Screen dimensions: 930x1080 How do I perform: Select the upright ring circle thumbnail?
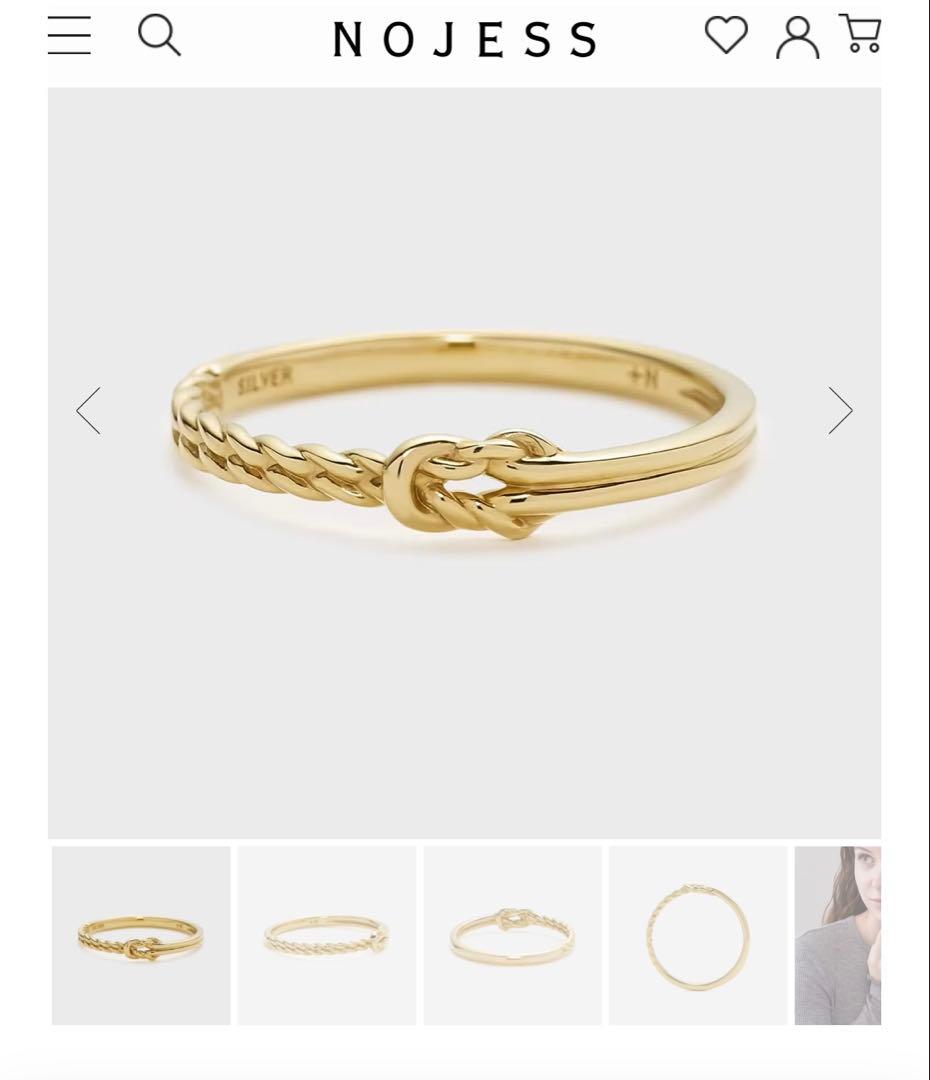pyautogui.click(x=698, y=936)
